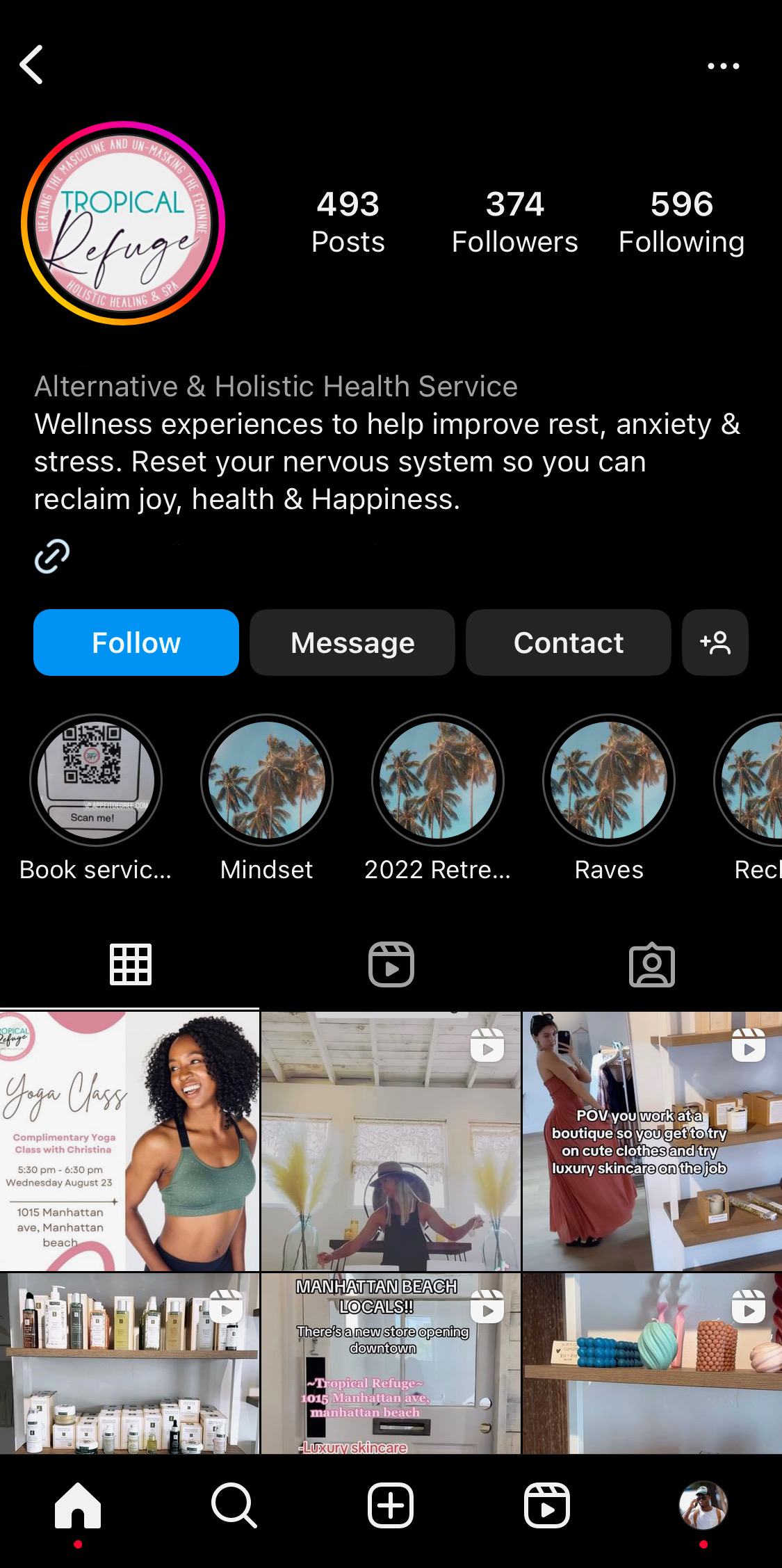Viewport: 782px width, 1568px height.
Task: Switch to the tagged posts tab
Action: point(651,964)
